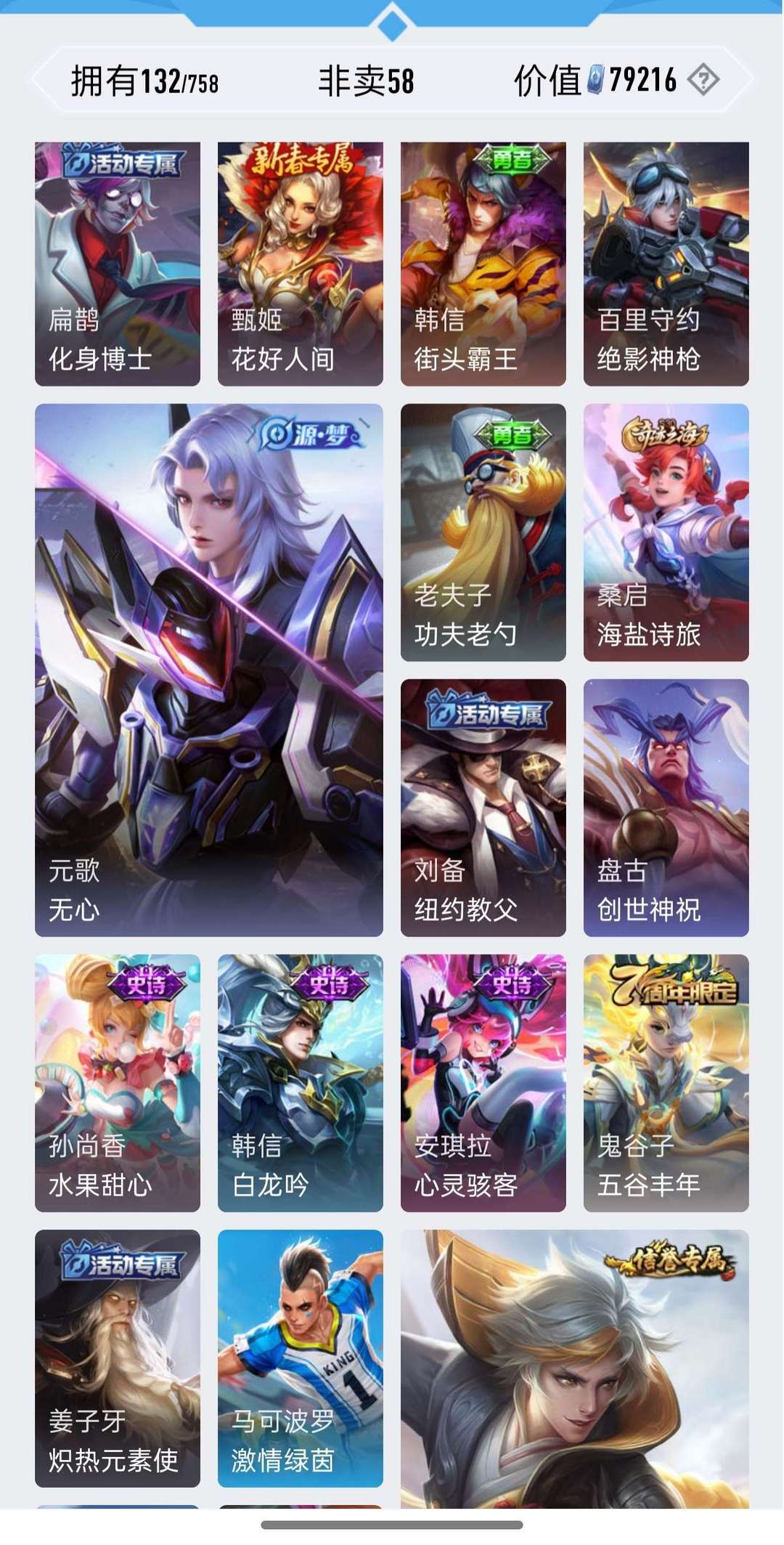View the 孙尚香 水果甜心 skin
The image size is (784, 1545).
click(118, 1082)
